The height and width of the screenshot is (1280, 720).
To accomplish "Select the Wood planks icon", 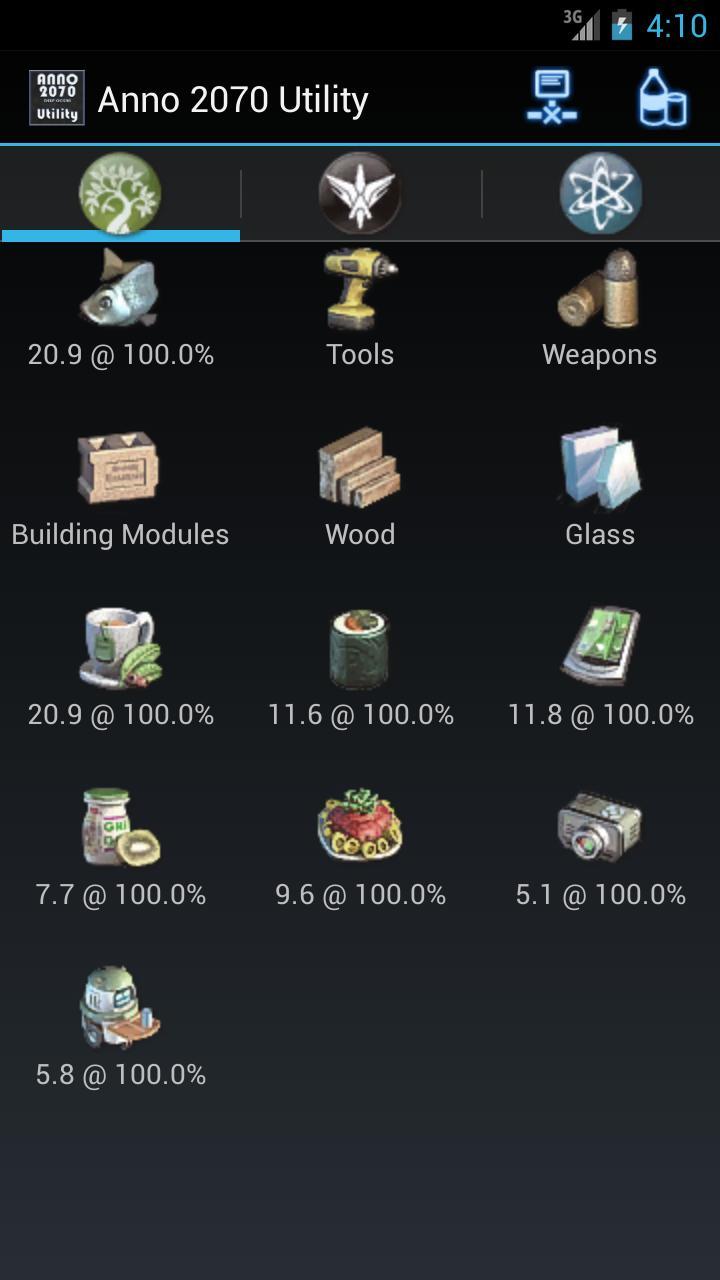I will coord(360,470).
